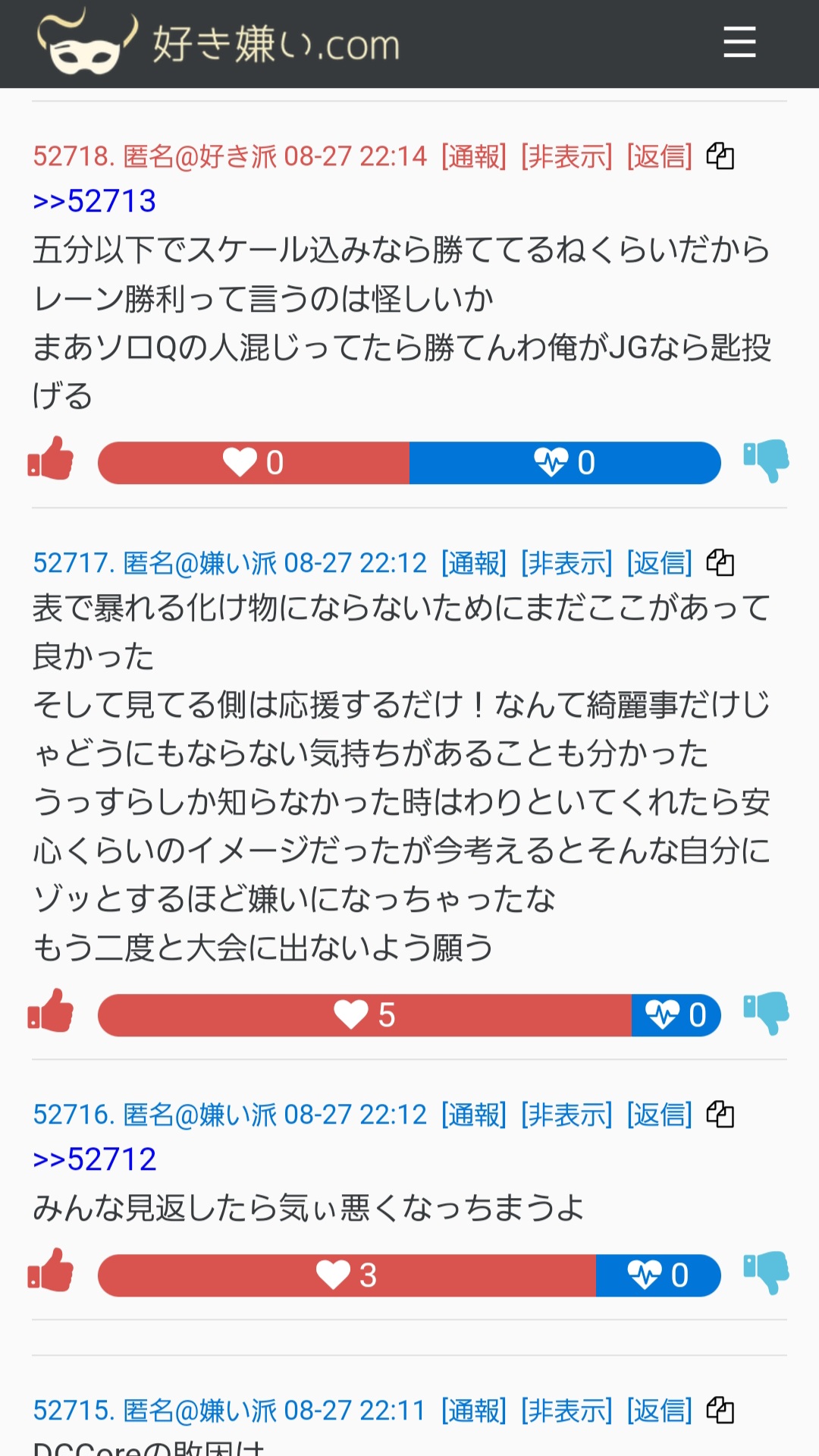Report comment 52715 via 通報
Image resolution: width=819 pixels, height=1456 pixels.
pos(474,1410)
